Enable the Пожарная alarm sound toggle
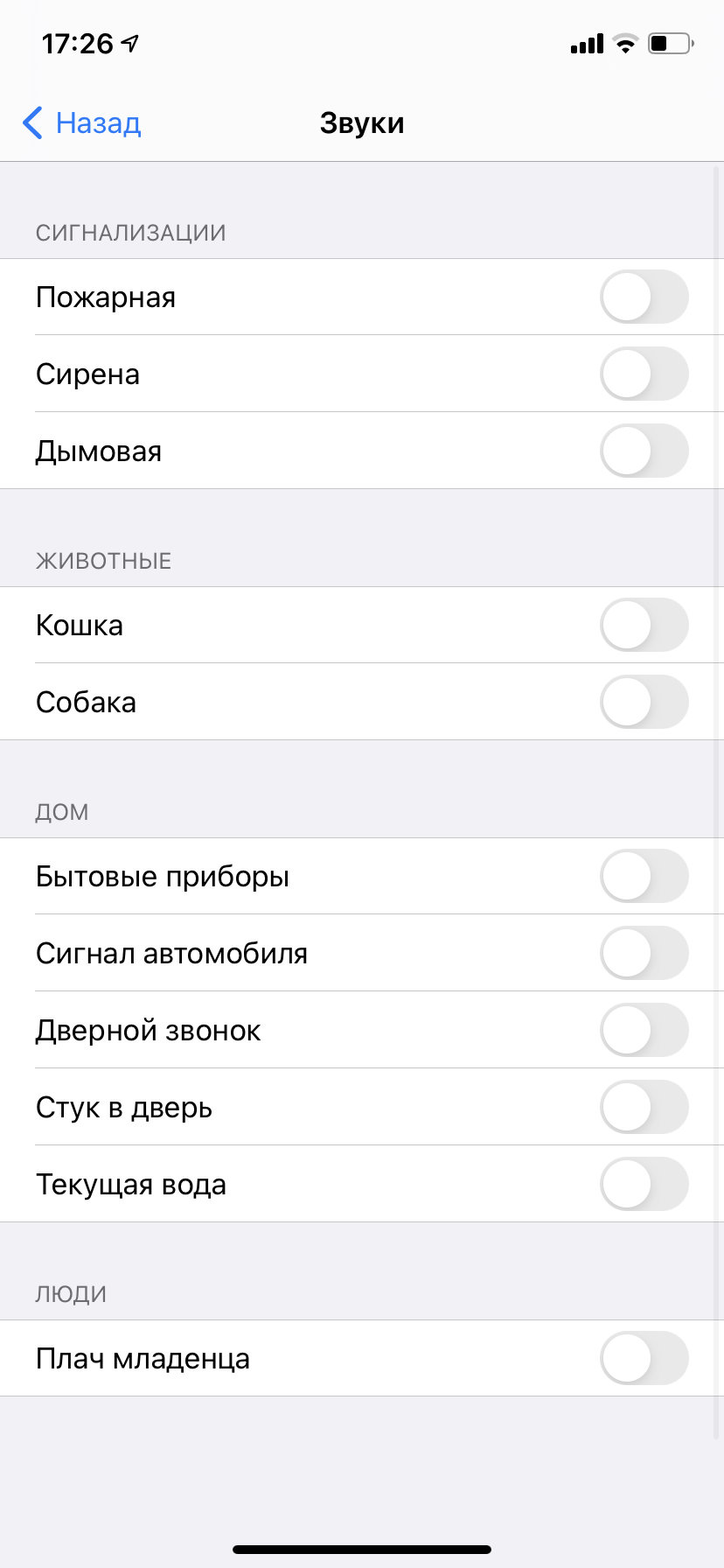This screenshot has height=1568, width=724. (x=644, y=297)
